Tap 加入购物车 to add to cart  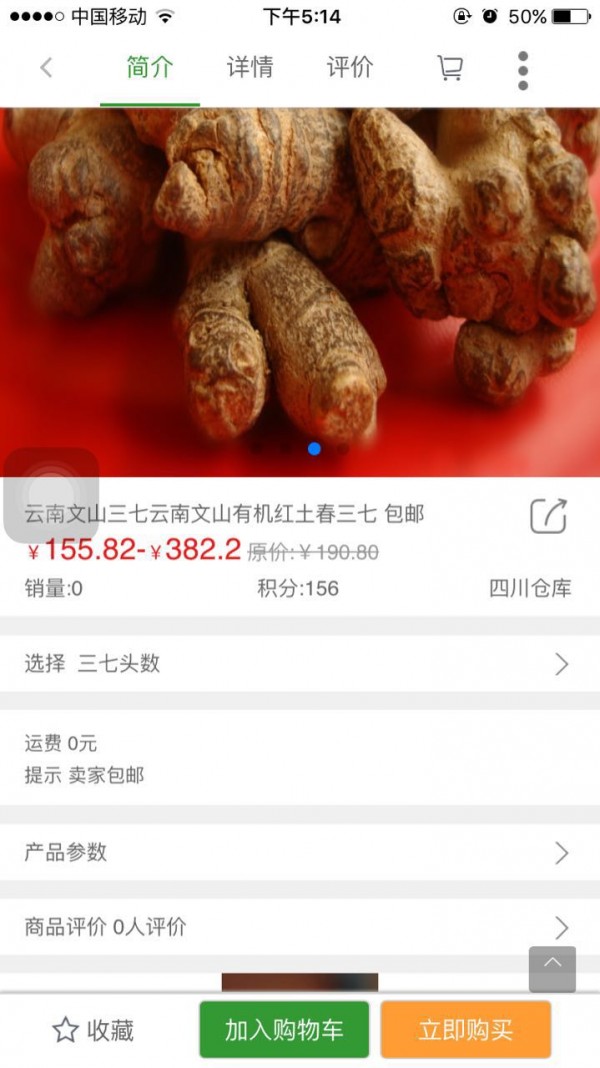coord(284,1030)
